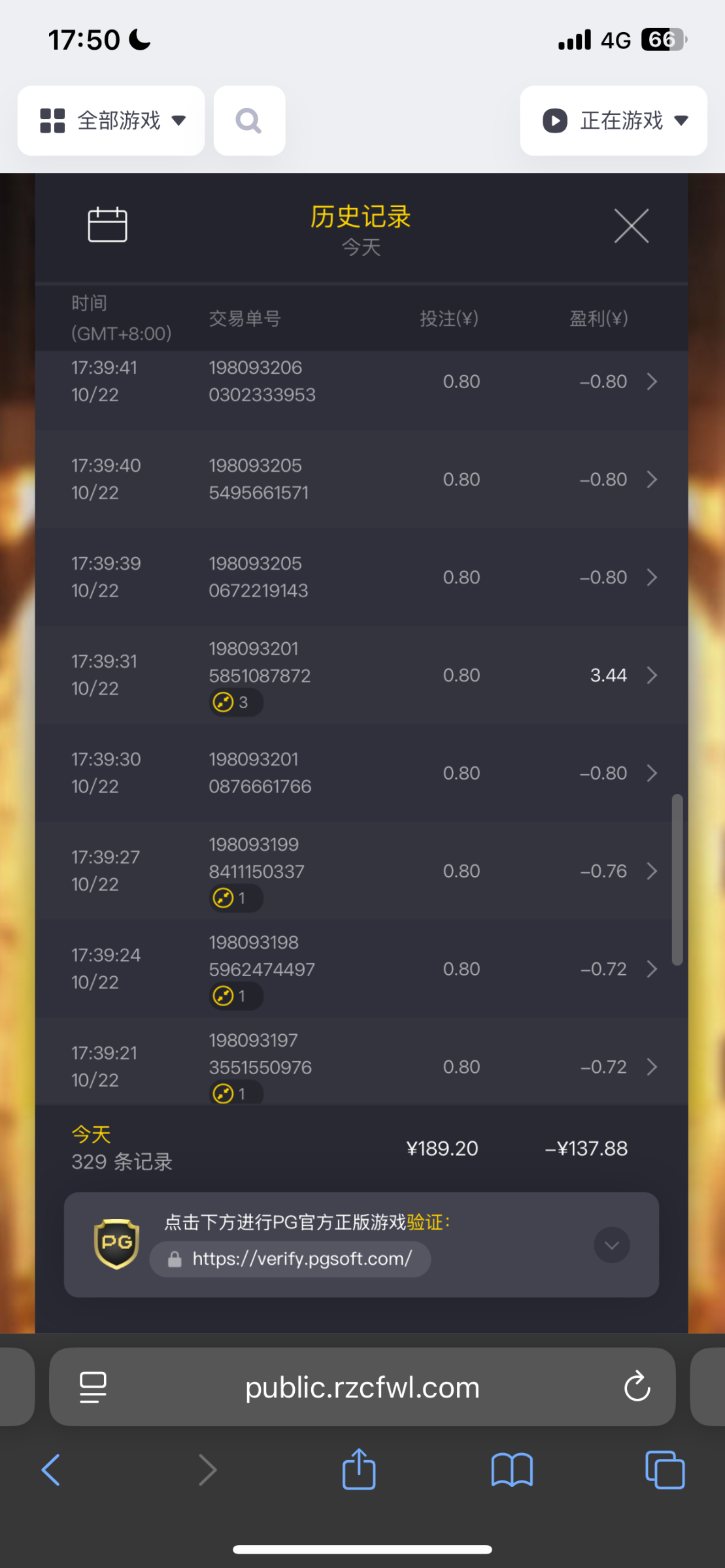Go back to the previous page
Screen dimensions: 725x1568
point(51,1470)
